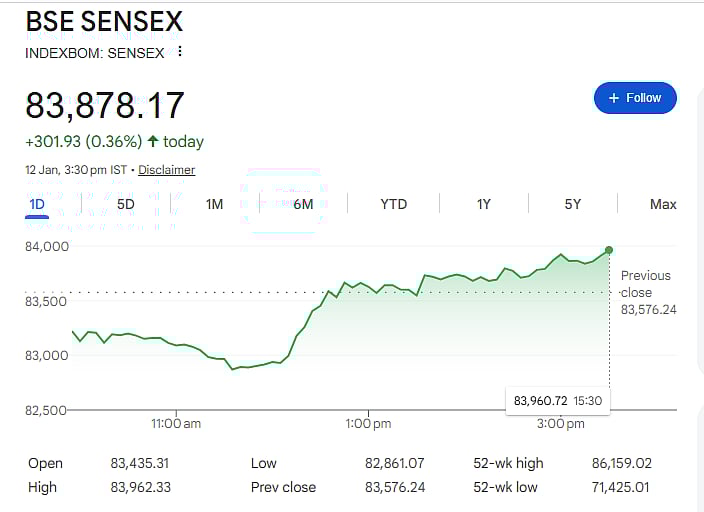Open the Disclaimer link
Image resolution: width=704 pixels, height=512 pixels.
[x=166, y=170]
